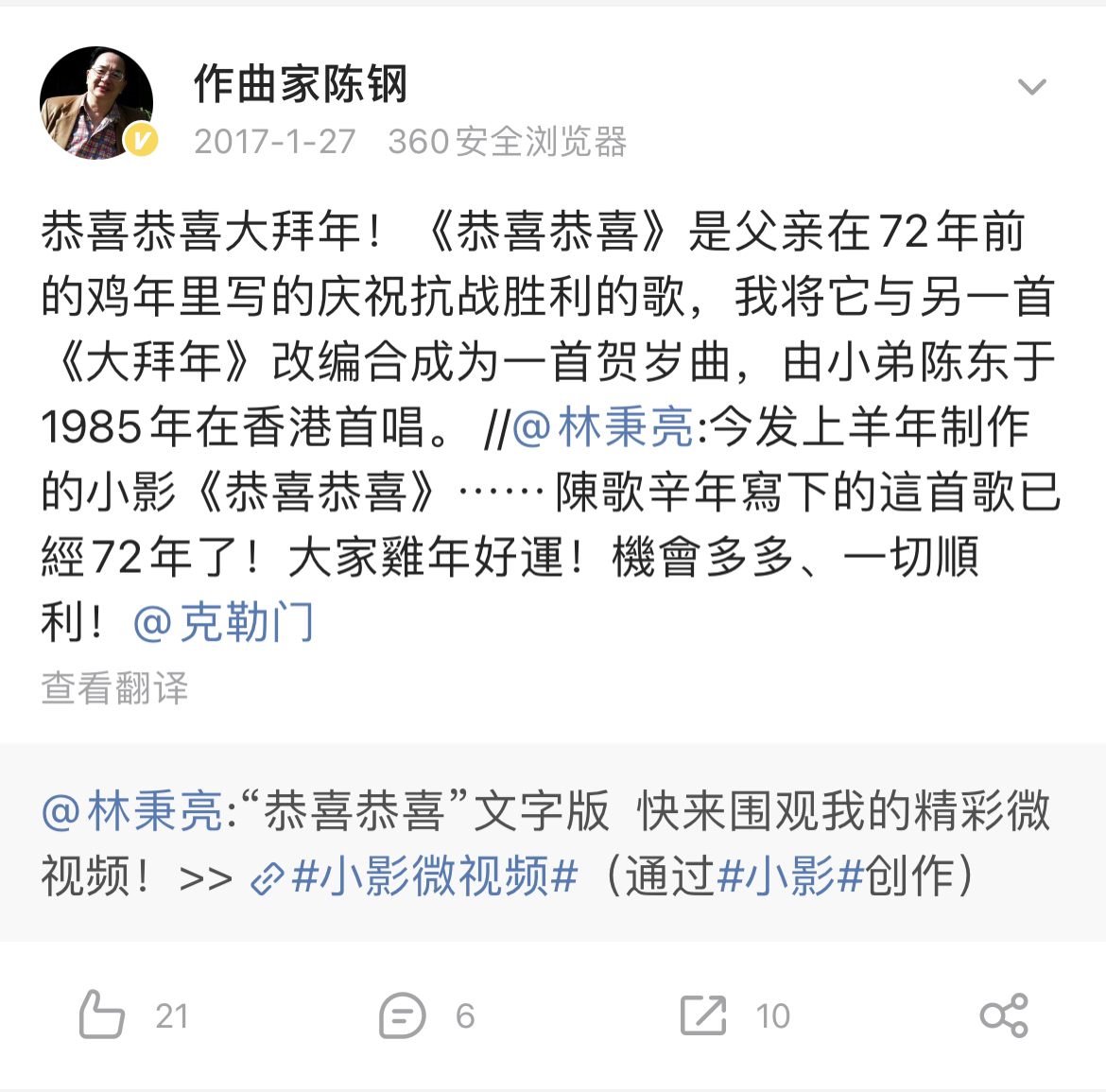Open @林秉亮 mention in the post text
The image size is (1106, 1092).
click(602, 428)
